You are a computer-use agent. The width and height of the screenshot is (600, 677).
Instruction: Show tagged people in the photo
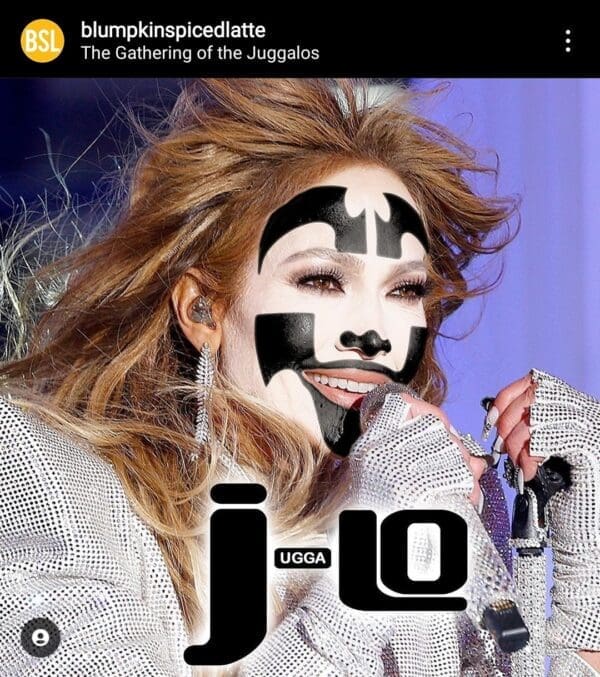click(x=40, y=637)
